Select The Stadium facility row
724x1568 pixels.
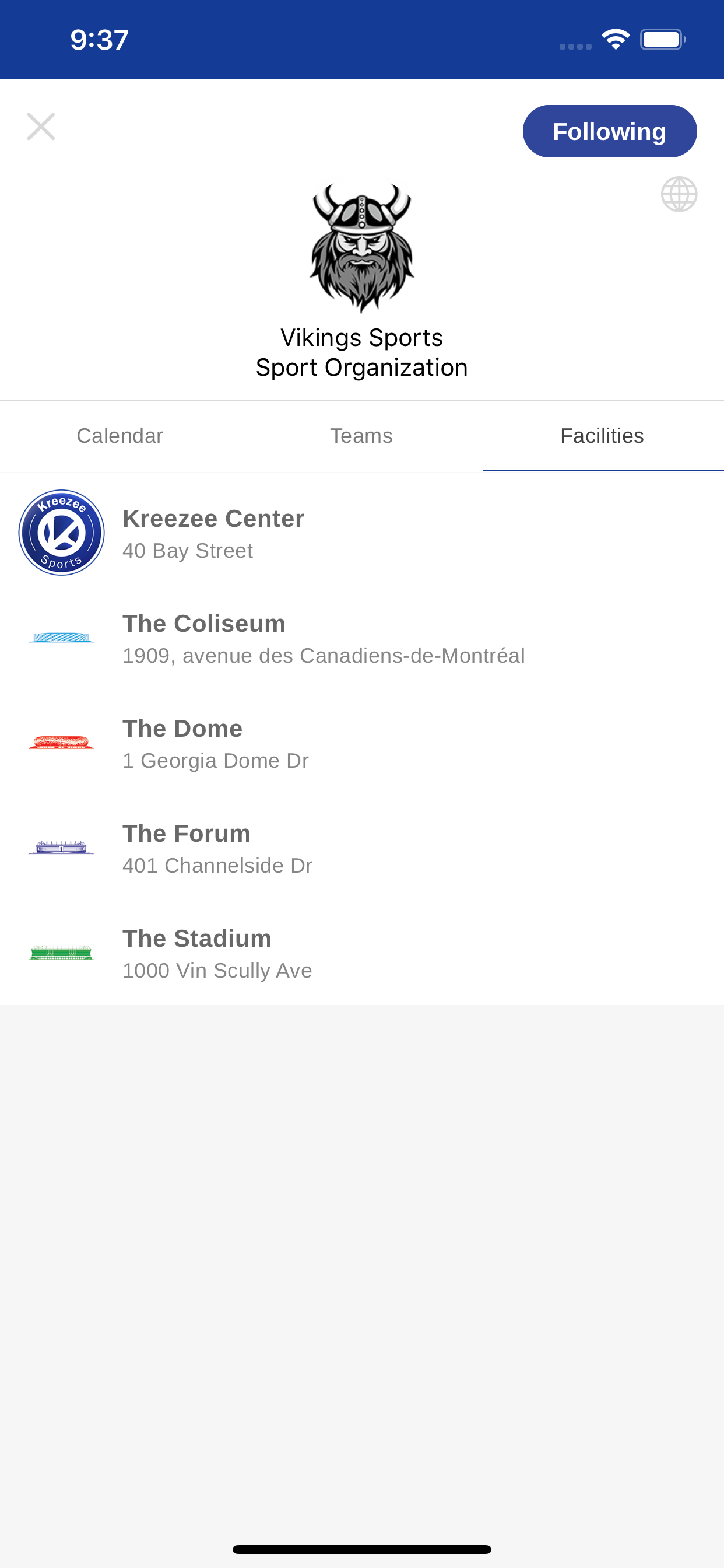[362, 953]
